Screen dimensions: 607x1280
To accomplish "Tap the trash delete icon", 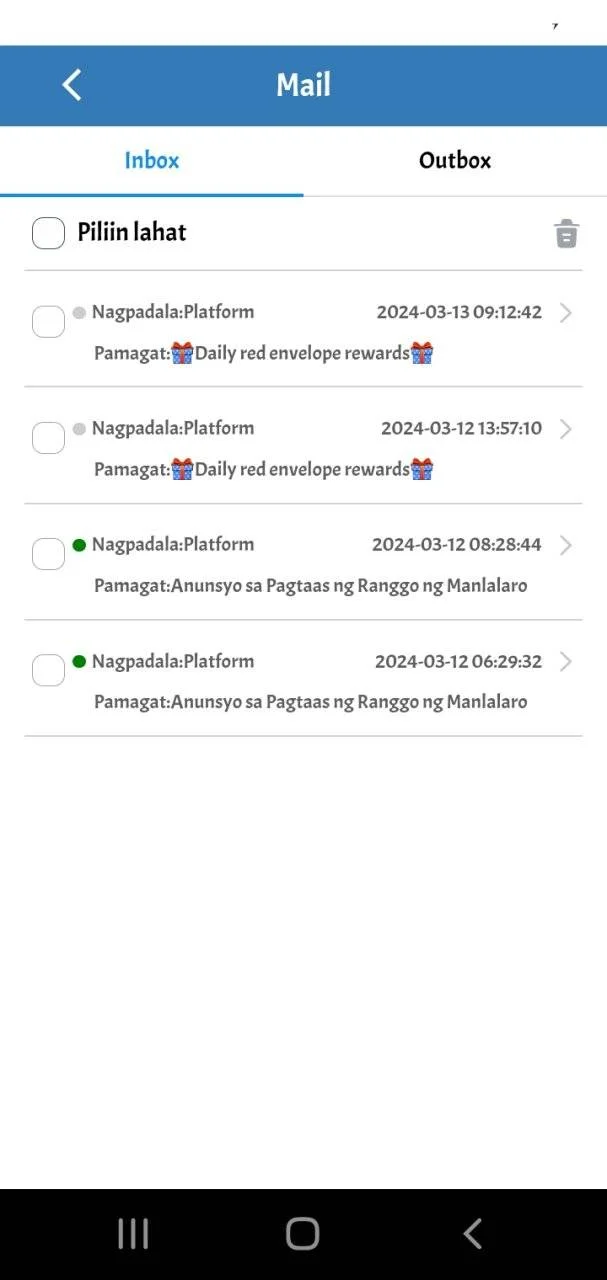I will pos(566,233).
